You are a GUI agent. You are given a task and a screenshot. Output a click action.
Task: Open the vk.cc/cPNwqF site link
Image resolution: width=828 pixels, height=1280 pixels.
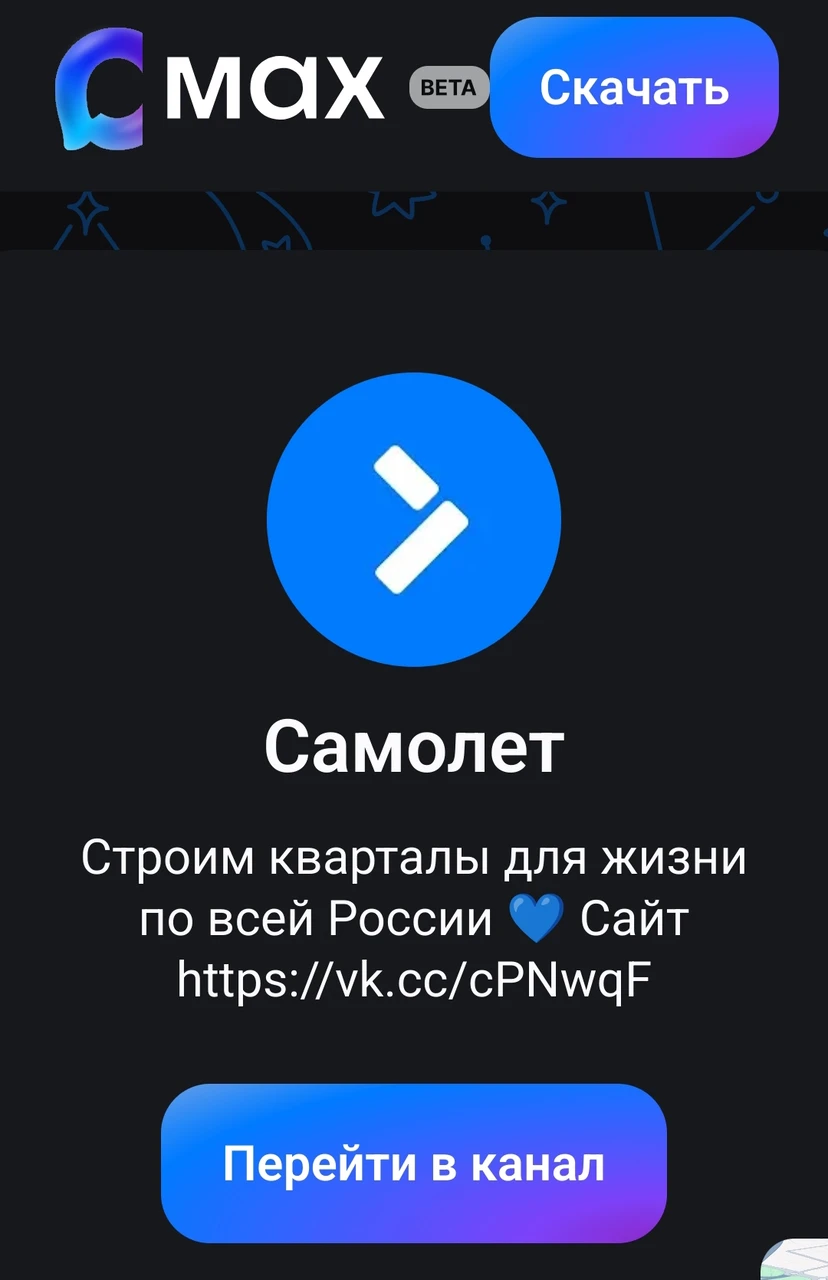414,978
